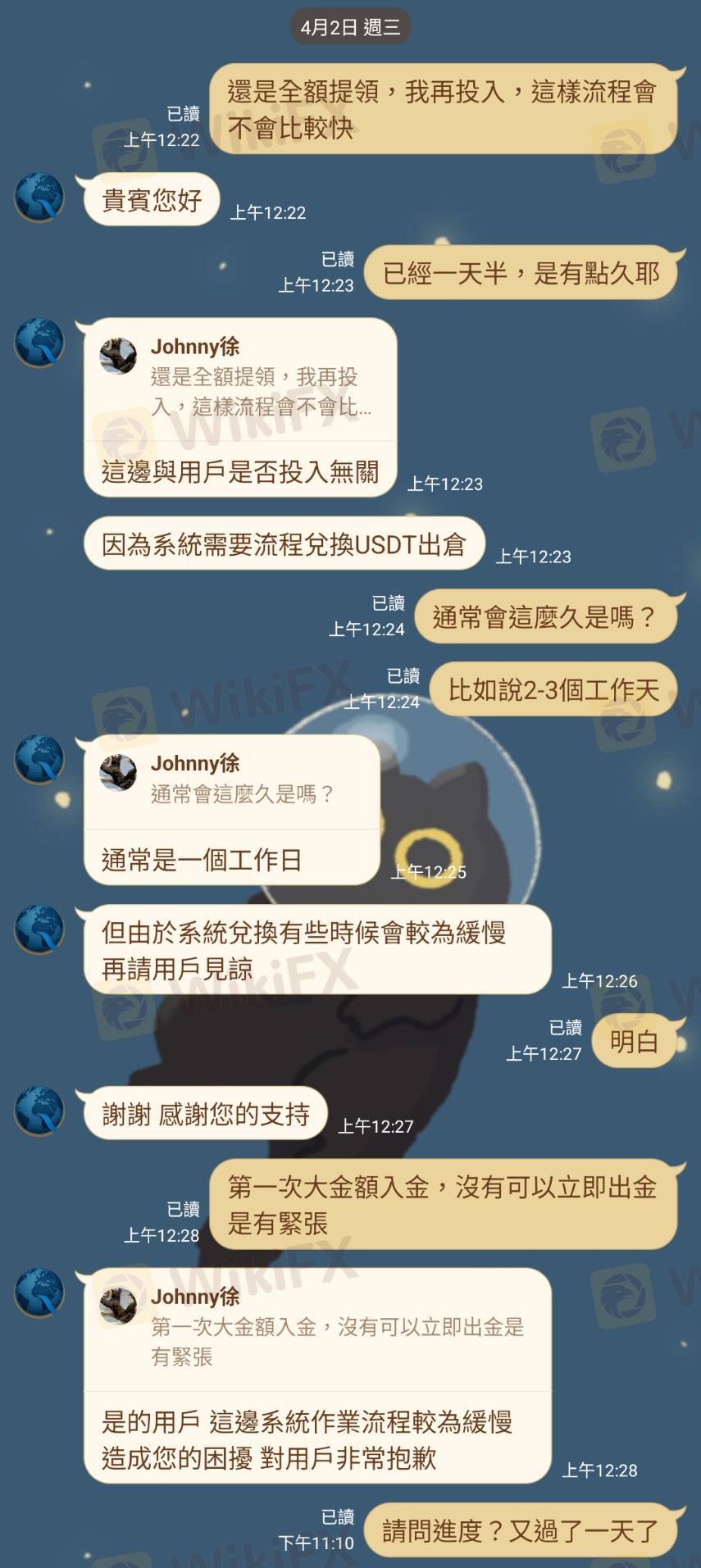
Task: Open sender avatar beside 貴賓您好 message
Action: coord(39,198)
